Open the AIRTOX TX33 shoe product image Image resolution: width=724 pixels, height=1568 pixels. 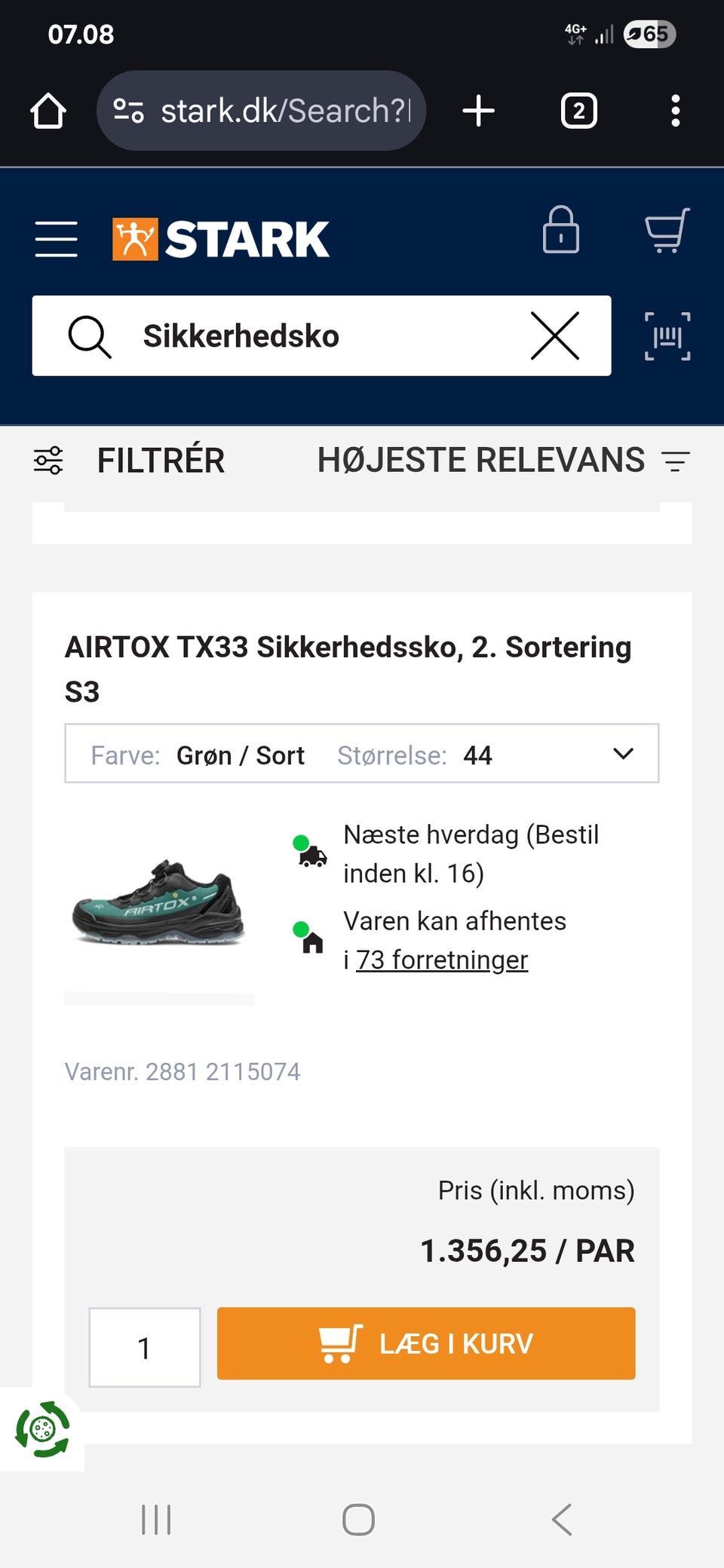(x=159, y=902)
